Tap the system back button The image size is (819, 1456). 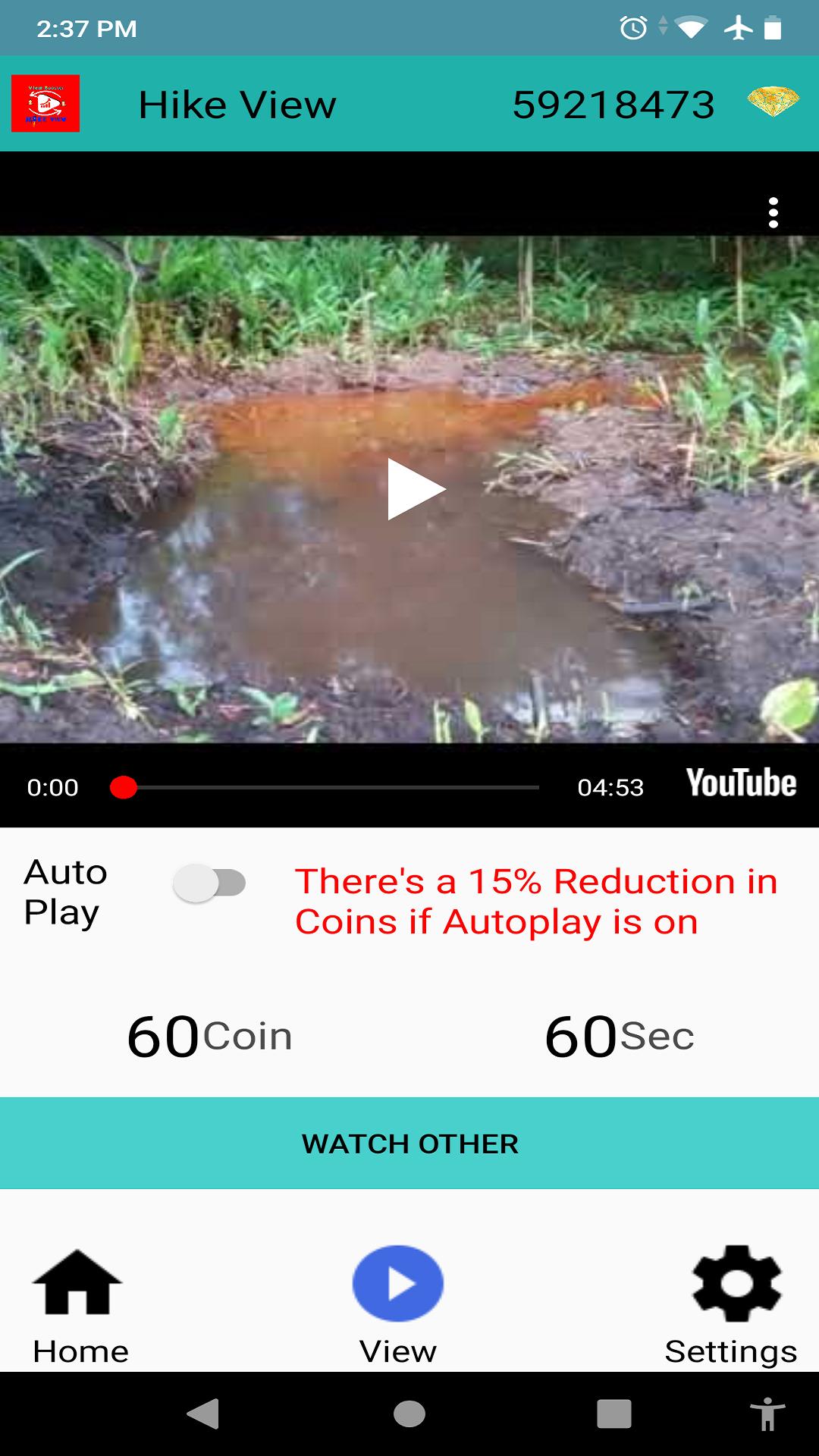tap(203, 1414)
